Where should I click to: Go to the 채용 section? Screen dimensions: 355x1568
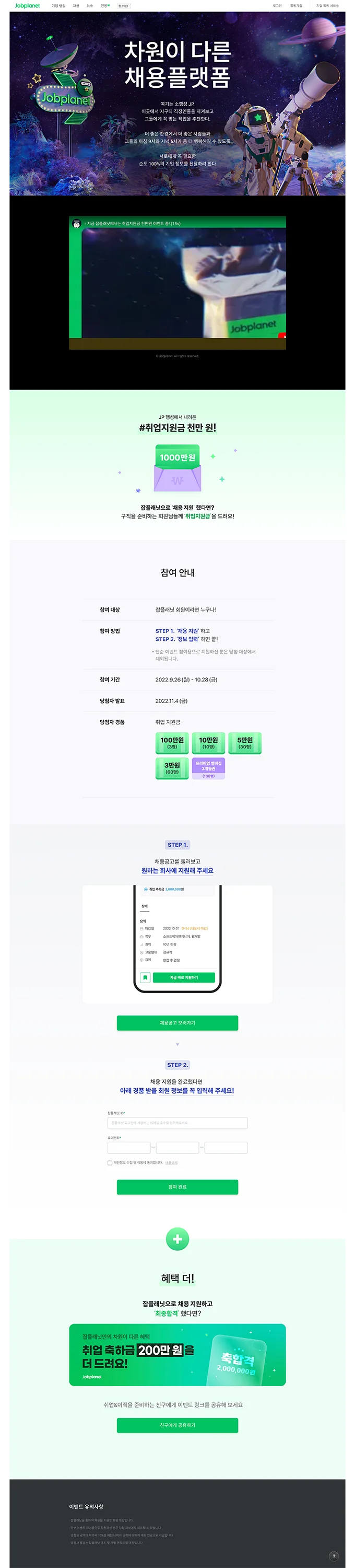coord(76,5)
